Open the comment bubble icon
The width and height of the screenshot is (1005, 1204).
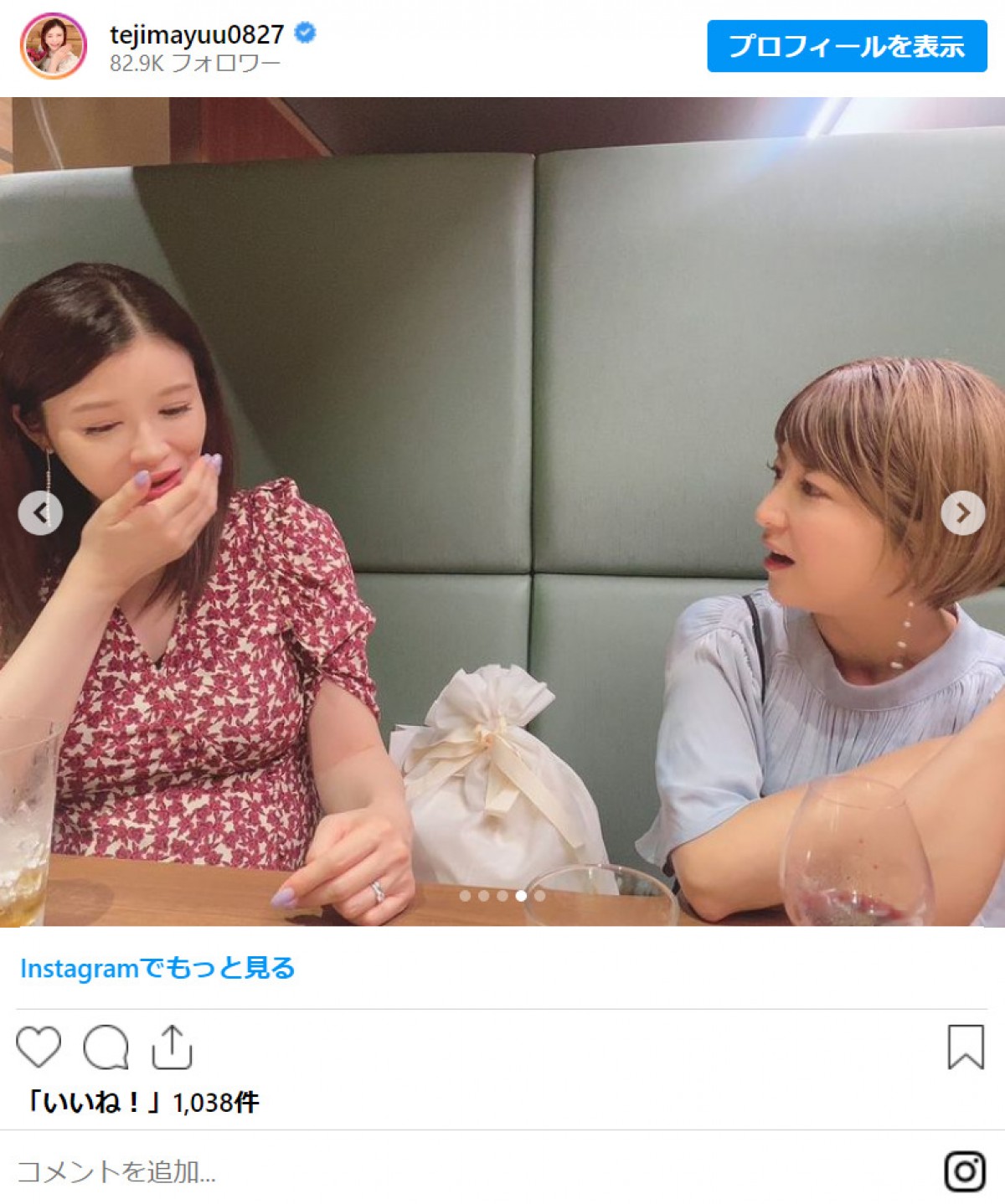106,1047
